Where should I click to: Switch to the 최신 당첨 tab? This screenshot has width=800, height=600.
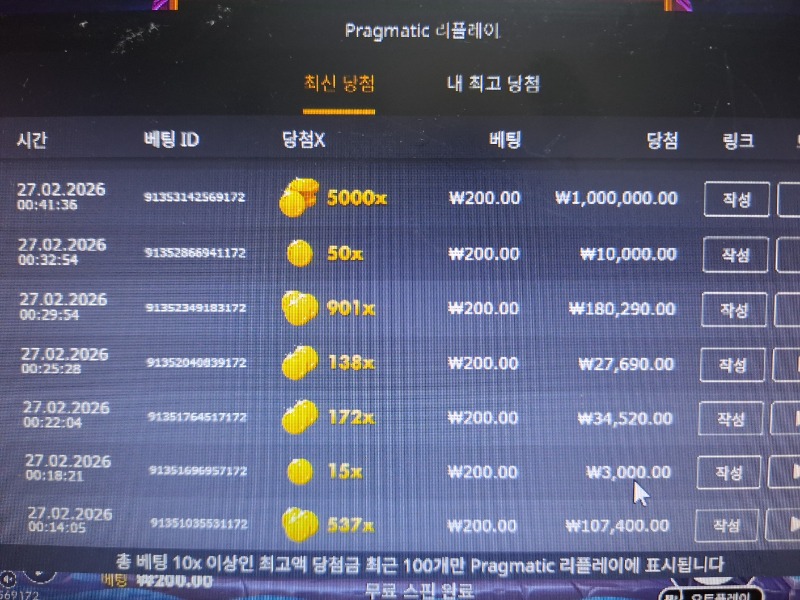point(339,84)
